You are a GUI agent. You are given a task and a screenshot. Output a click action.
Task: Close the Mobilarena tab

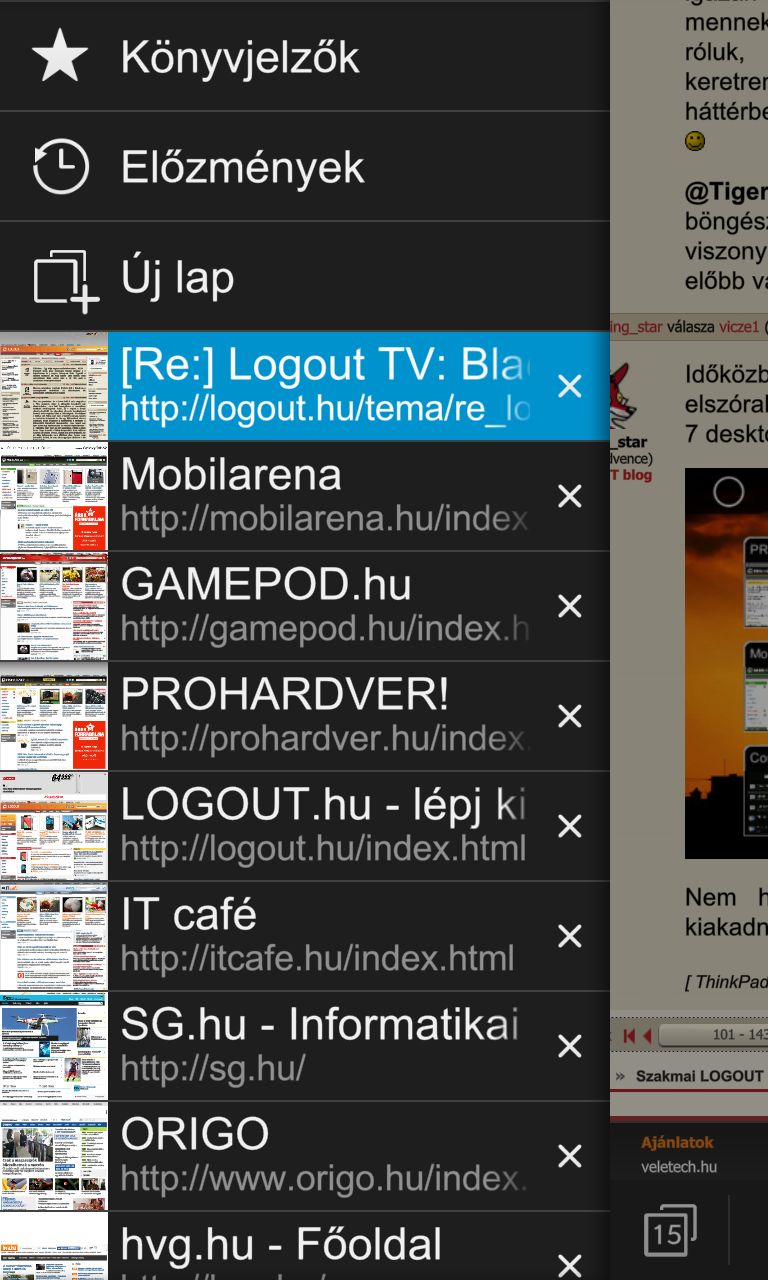[x=570, y=496]
